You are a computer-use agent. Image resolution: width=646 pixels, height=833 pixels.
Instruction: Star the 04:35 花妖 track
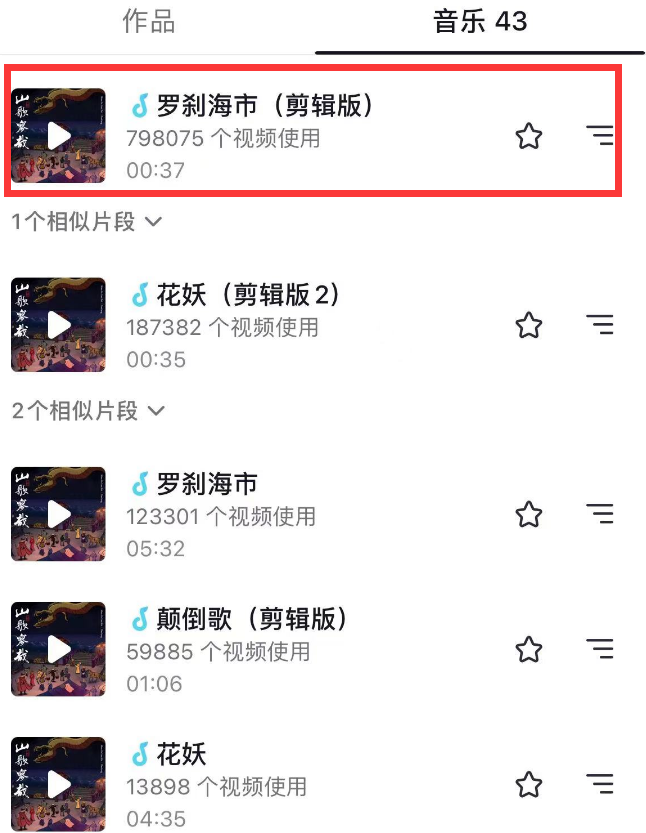(529, 784)
